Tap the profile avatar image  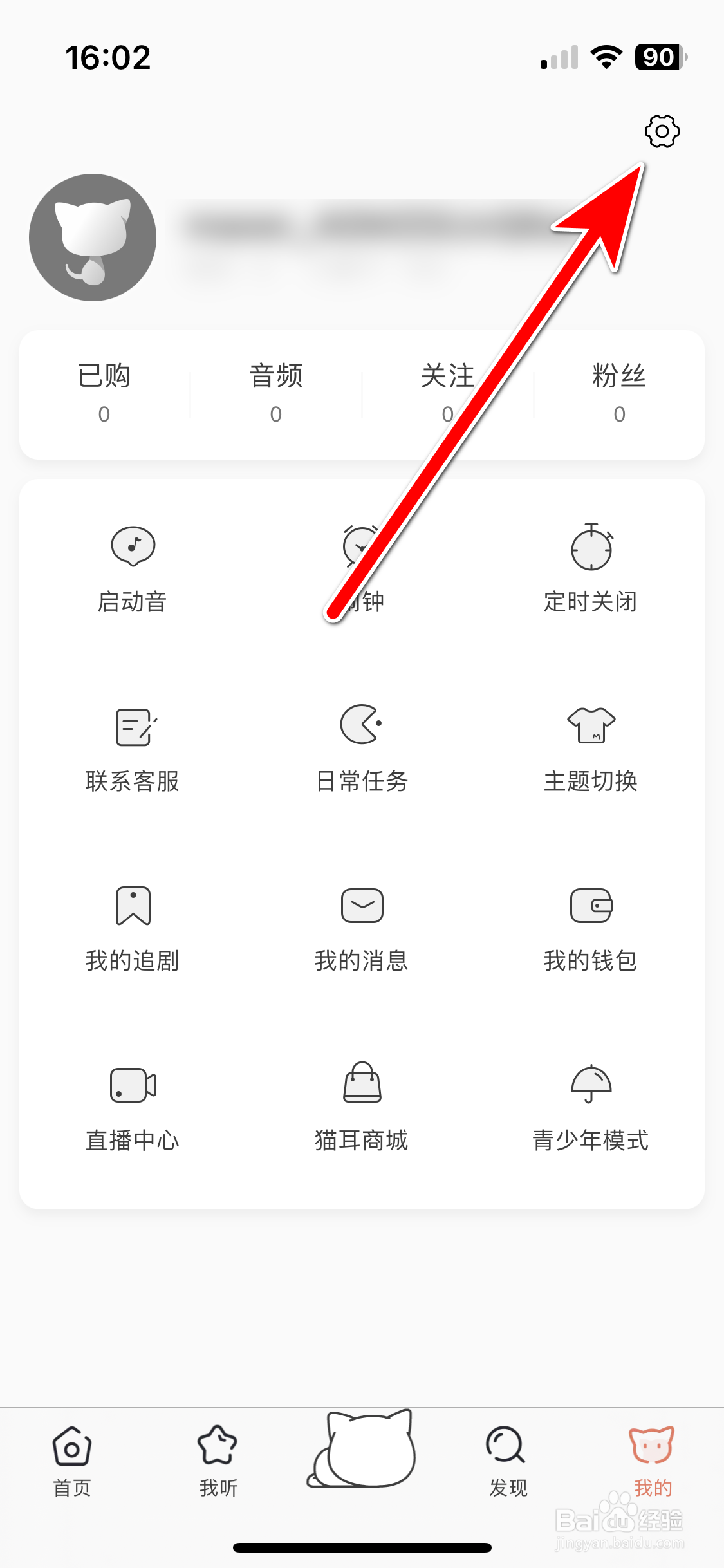(91, 237)
